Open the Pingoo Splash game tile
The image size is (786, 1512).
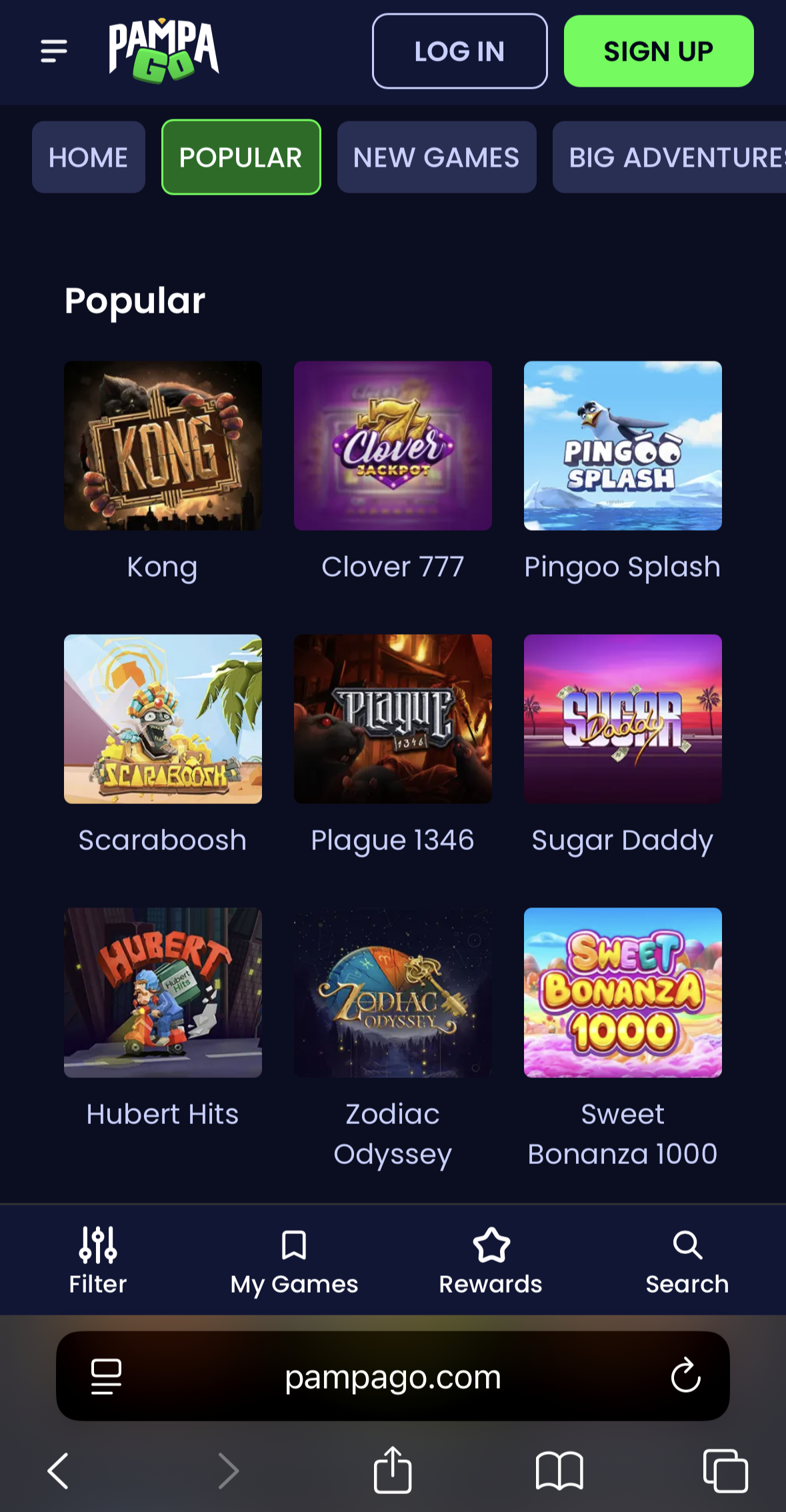point(623,446)
